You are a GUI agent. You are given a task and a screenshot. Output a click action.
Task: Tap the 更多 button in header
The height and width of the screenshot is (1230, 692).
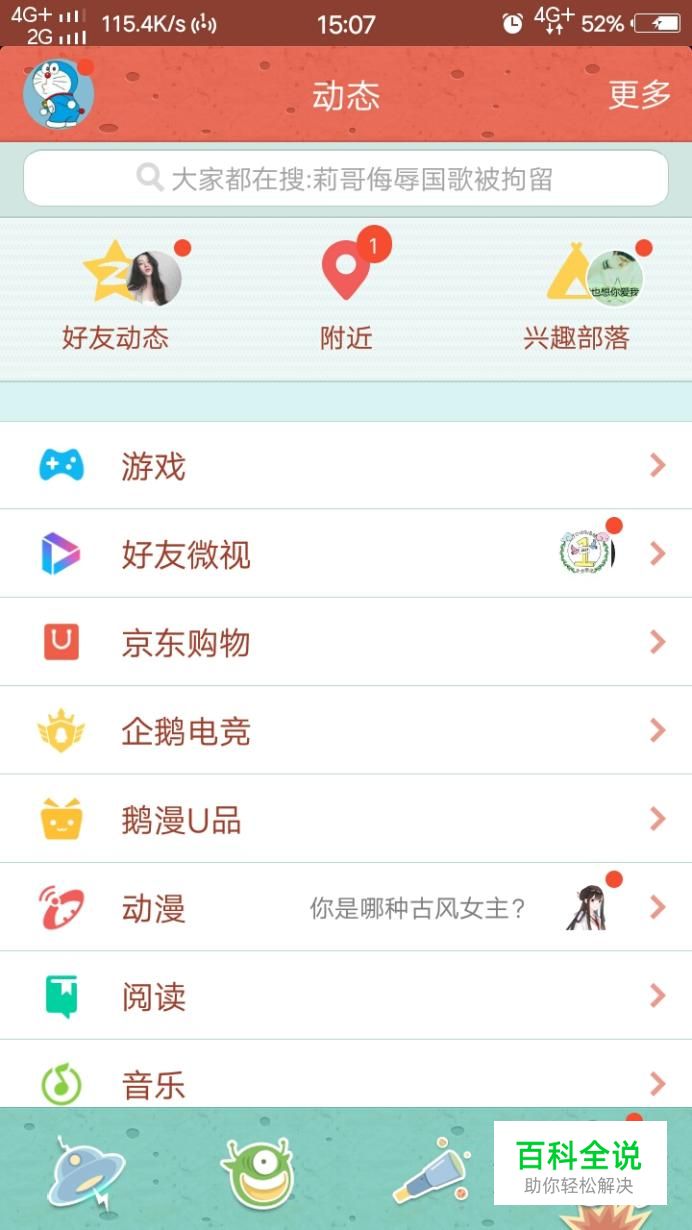(x=639, y=95)
